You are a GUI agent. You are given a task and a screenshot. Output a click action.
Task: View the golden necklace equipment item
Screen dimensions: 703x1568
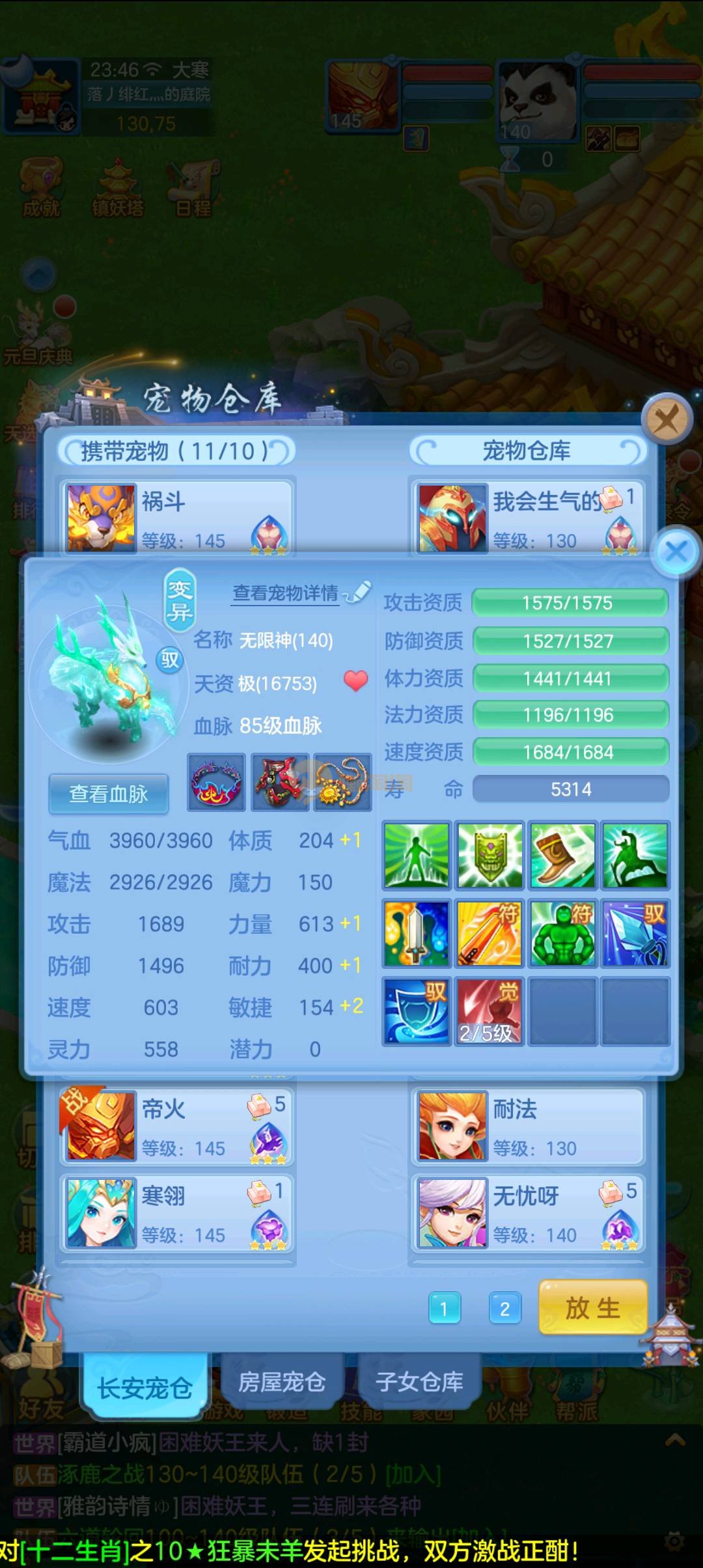[x=342, y=783]
